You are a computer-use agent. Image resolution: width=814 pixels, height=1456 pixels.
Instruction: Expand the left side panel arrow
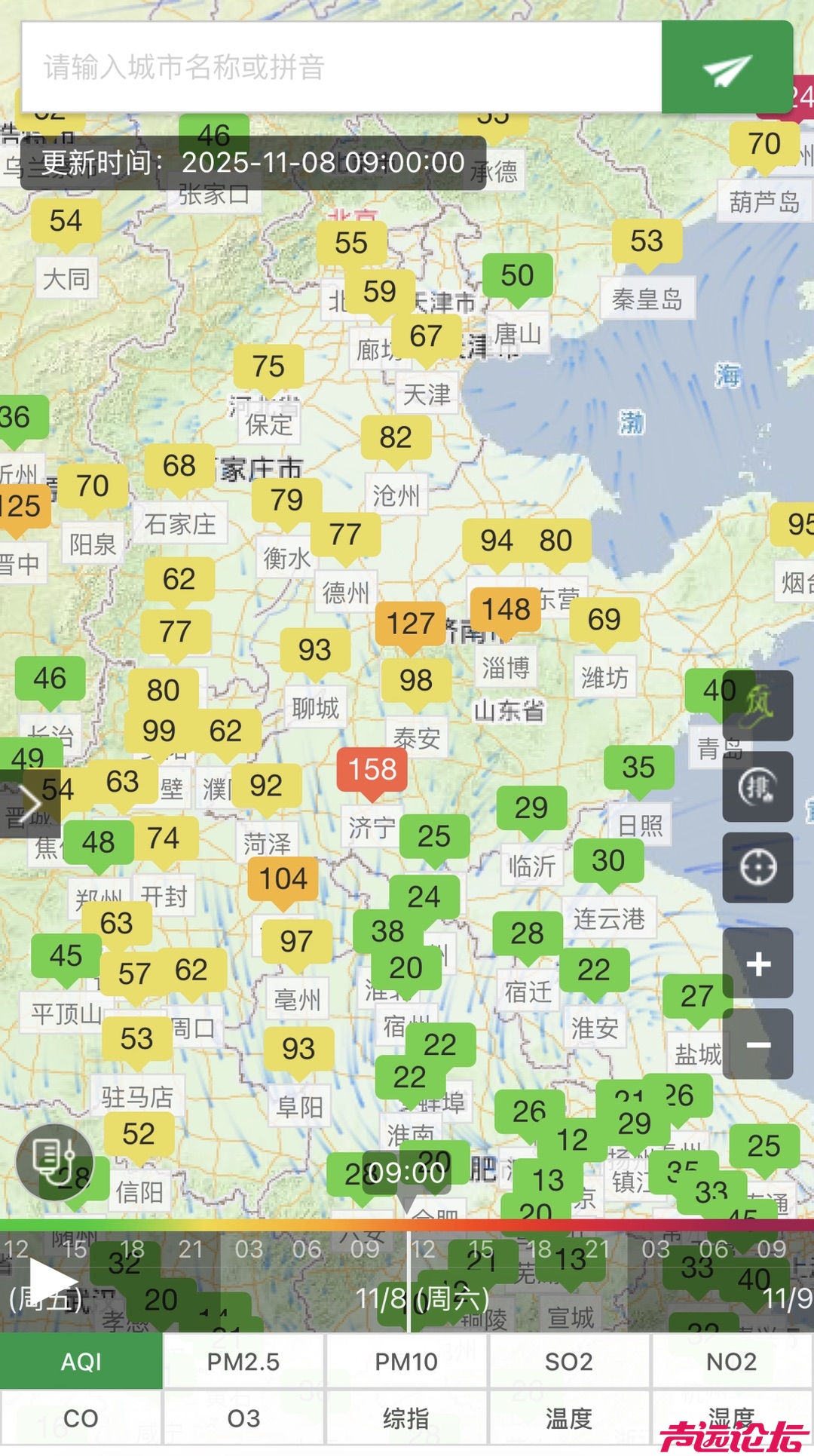27,804
